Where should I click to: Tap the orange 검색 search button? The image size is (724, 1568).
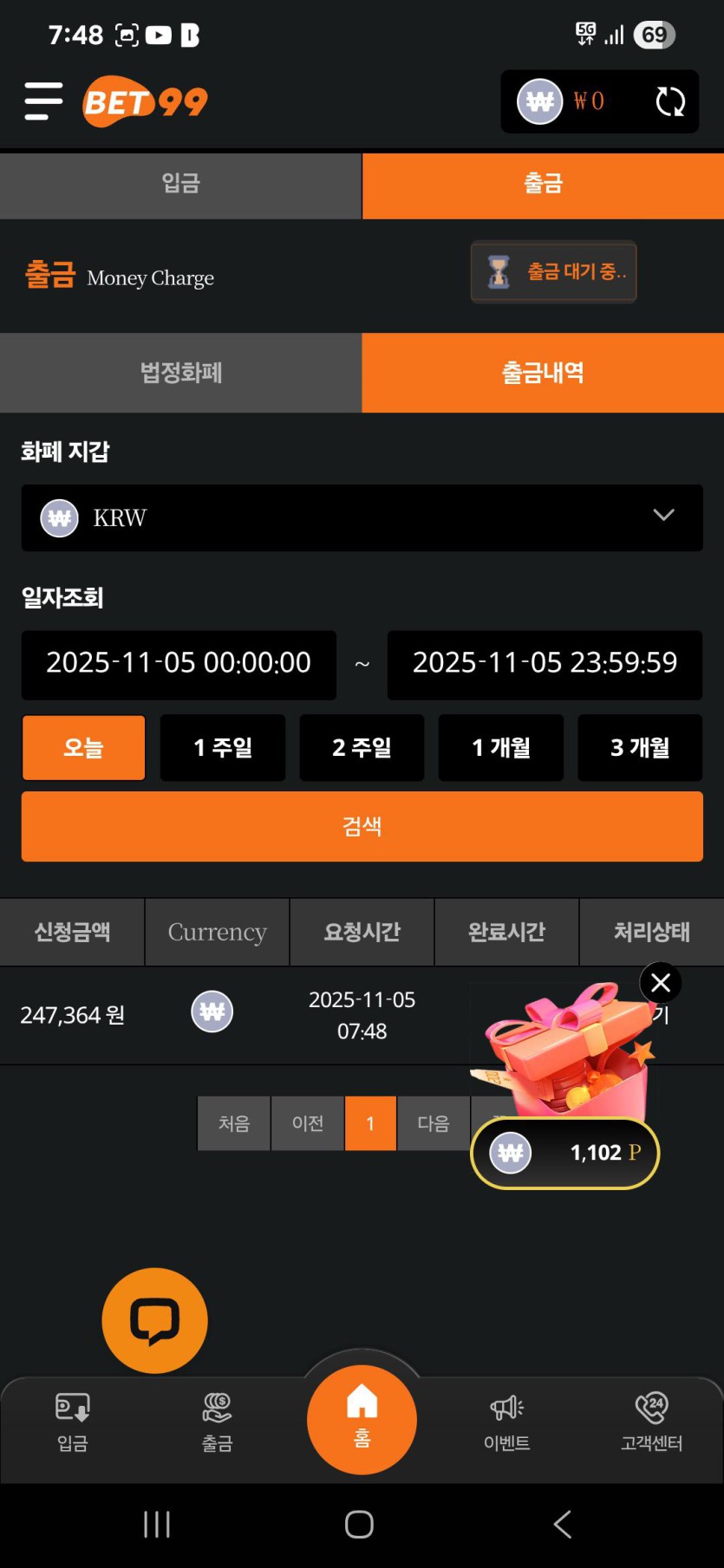pyautogui.click(x=362, y=826)
